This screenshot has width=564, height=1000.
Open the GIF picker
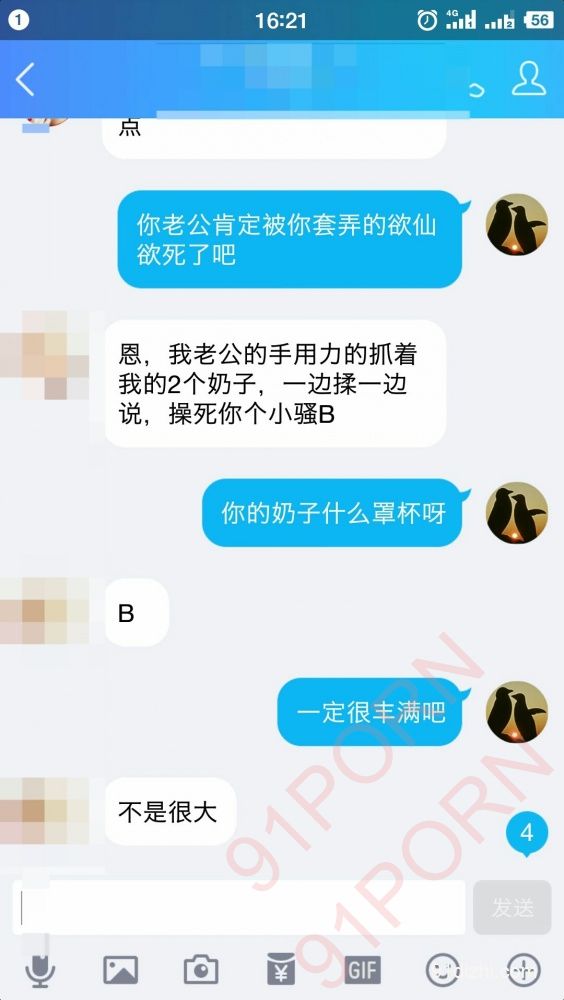(362, 970)
